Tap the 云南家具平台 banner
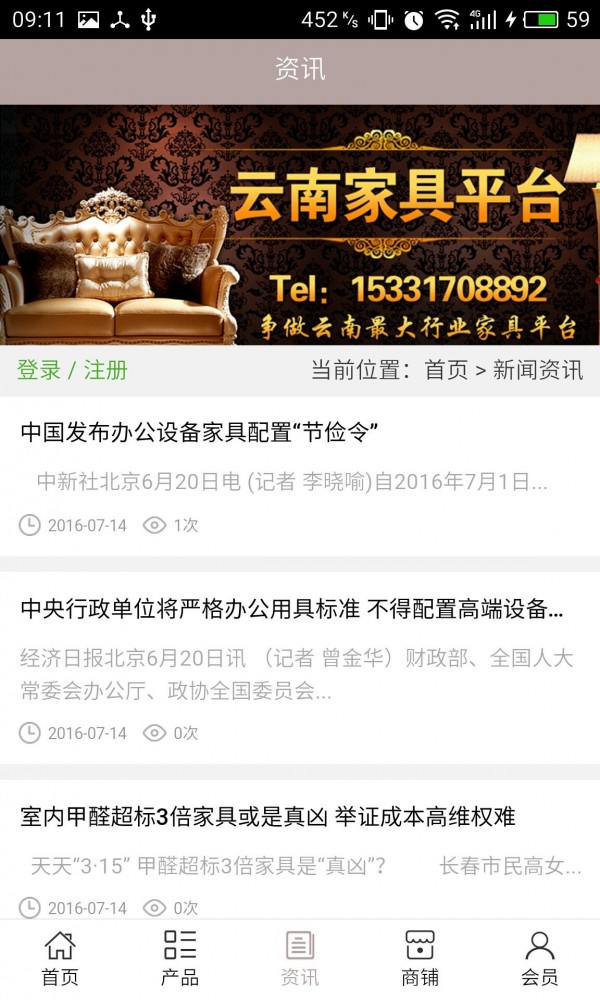This screenshot has height=1000, width=600. (x=300, y=224)
